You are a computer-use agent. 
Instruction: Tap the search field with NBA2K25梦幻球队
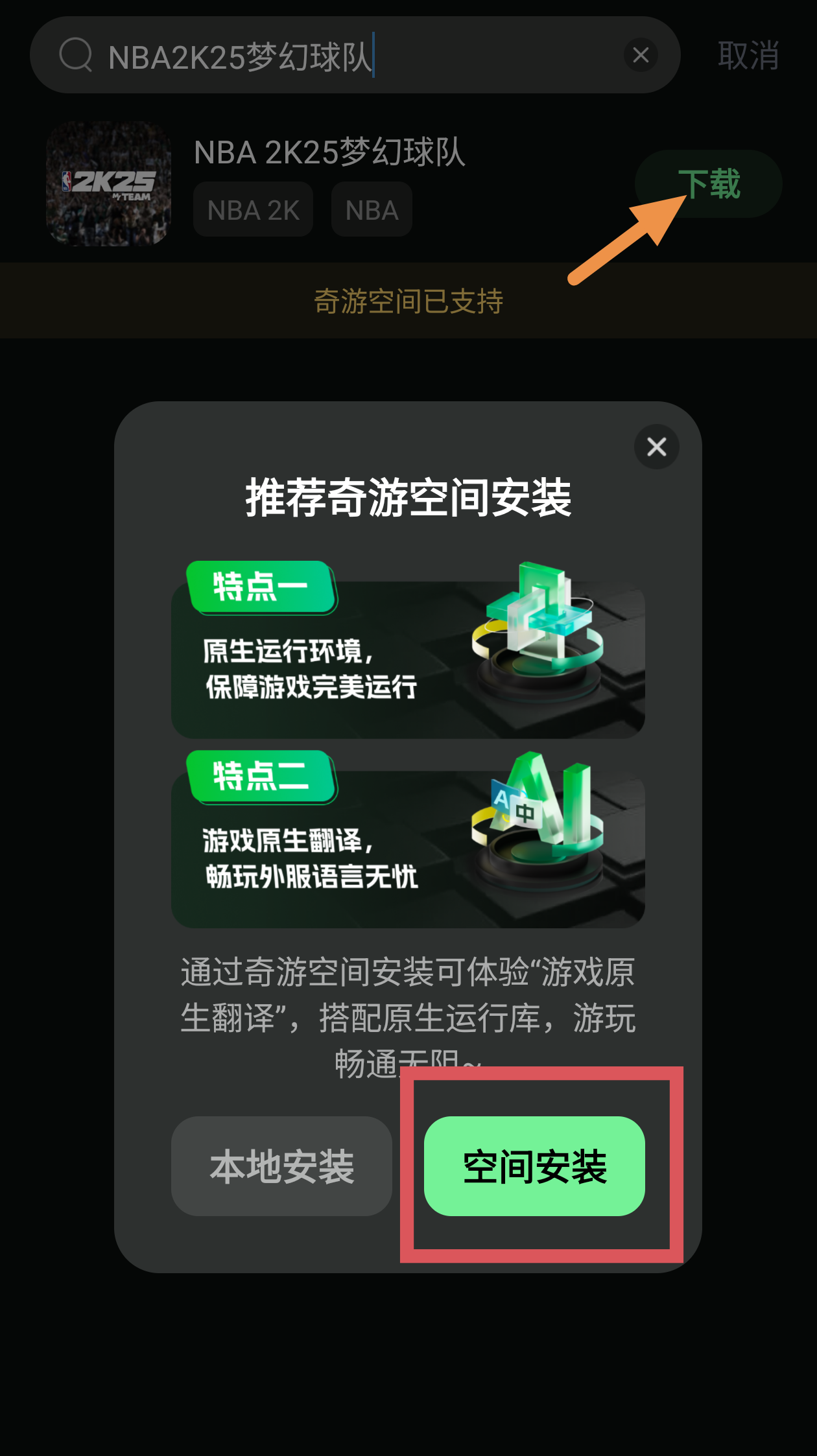point(337,56)
